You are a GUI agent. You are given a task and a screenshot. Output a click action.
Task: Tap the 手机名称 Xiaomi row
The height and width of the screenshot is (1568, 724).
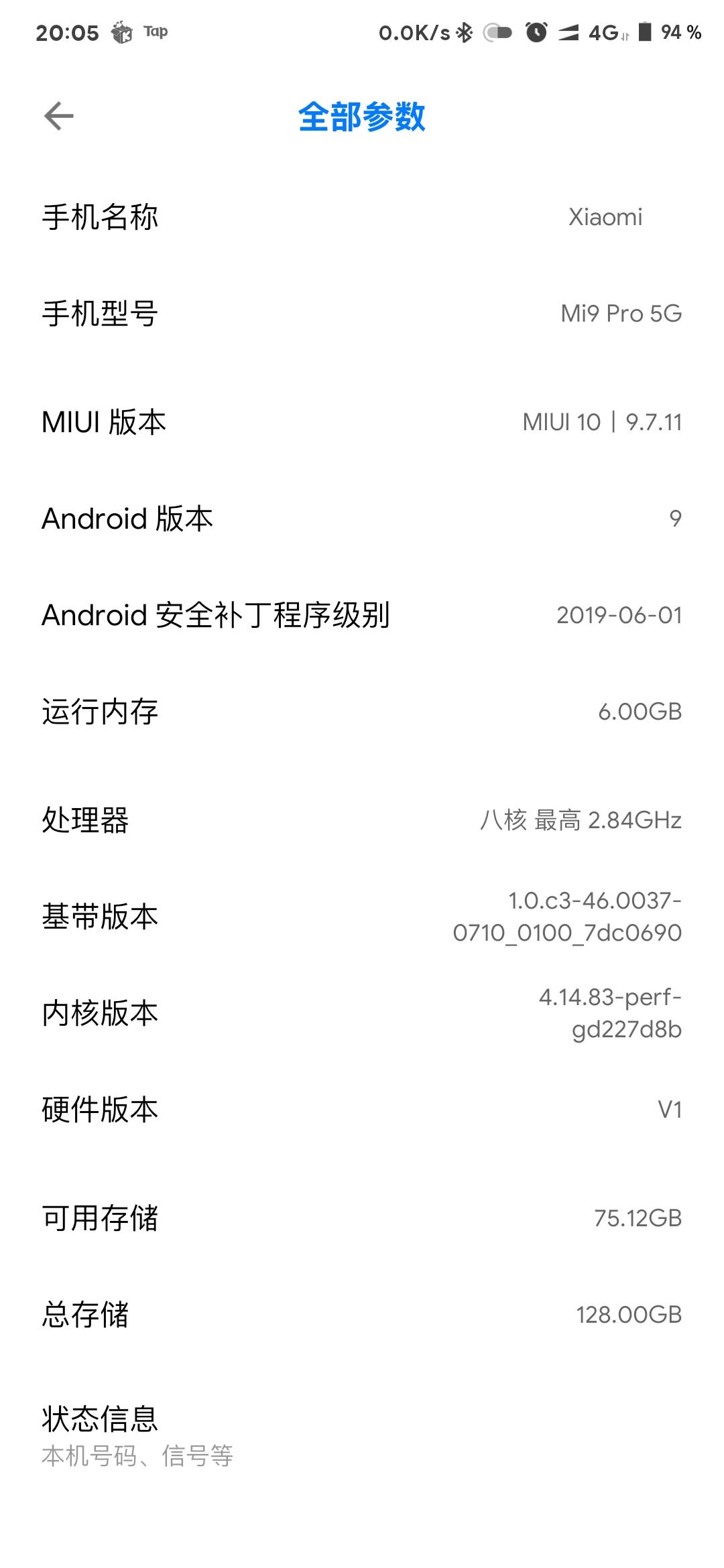[x=362, y=217]
